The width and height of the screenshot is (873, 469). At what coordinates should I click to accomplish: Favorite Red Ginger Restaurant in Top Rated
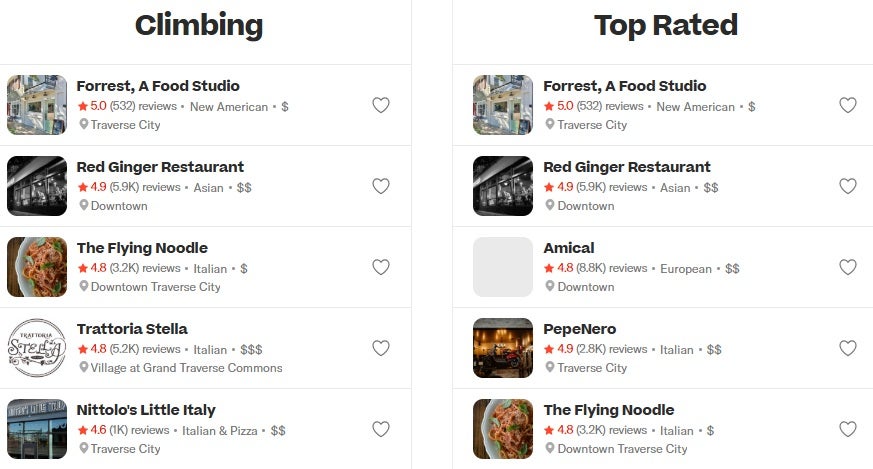coord(847,186)
